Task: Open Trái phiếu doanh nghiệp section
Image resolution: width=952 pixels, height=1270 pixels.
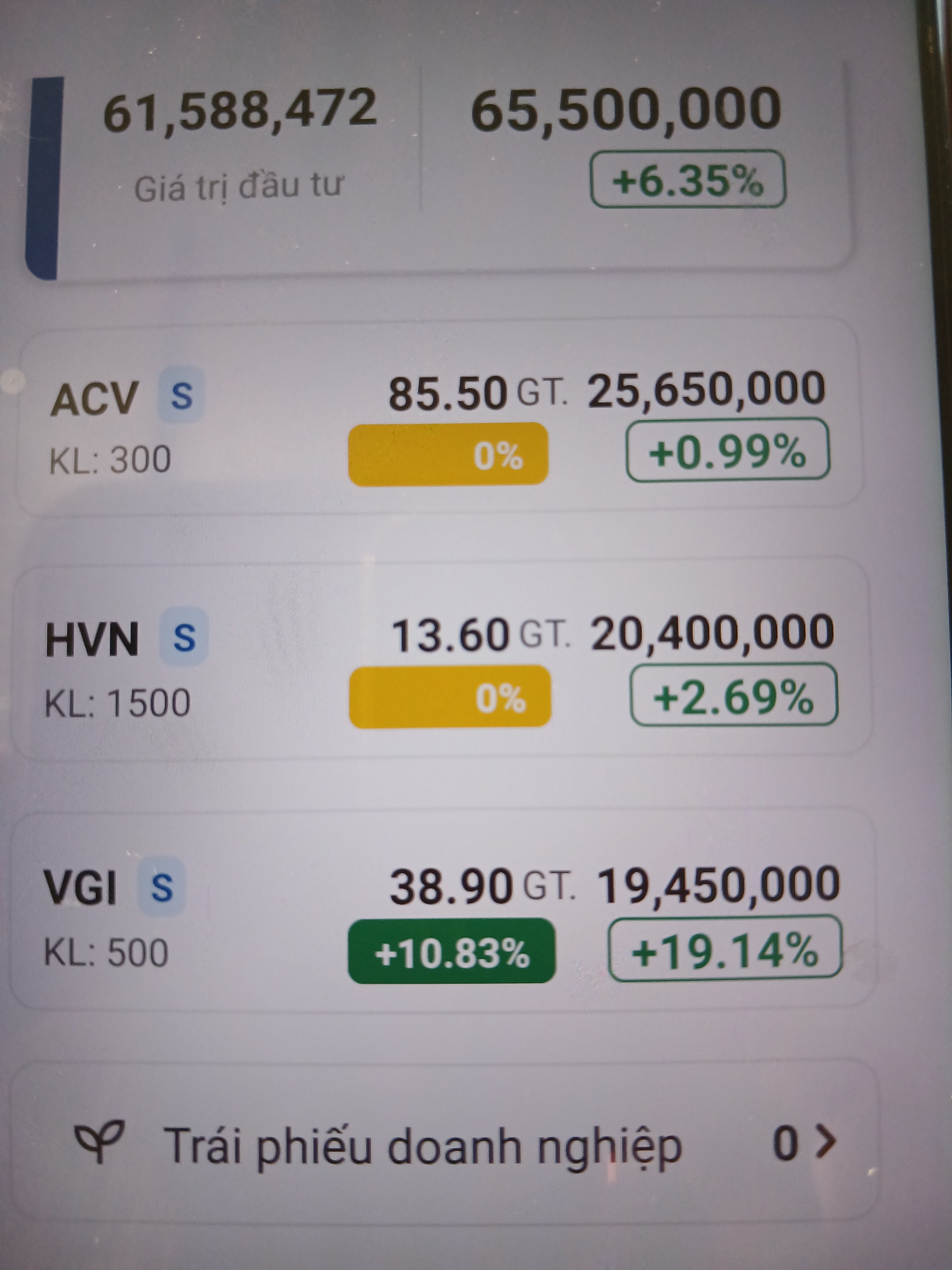Action: (x=448, y=1145)
